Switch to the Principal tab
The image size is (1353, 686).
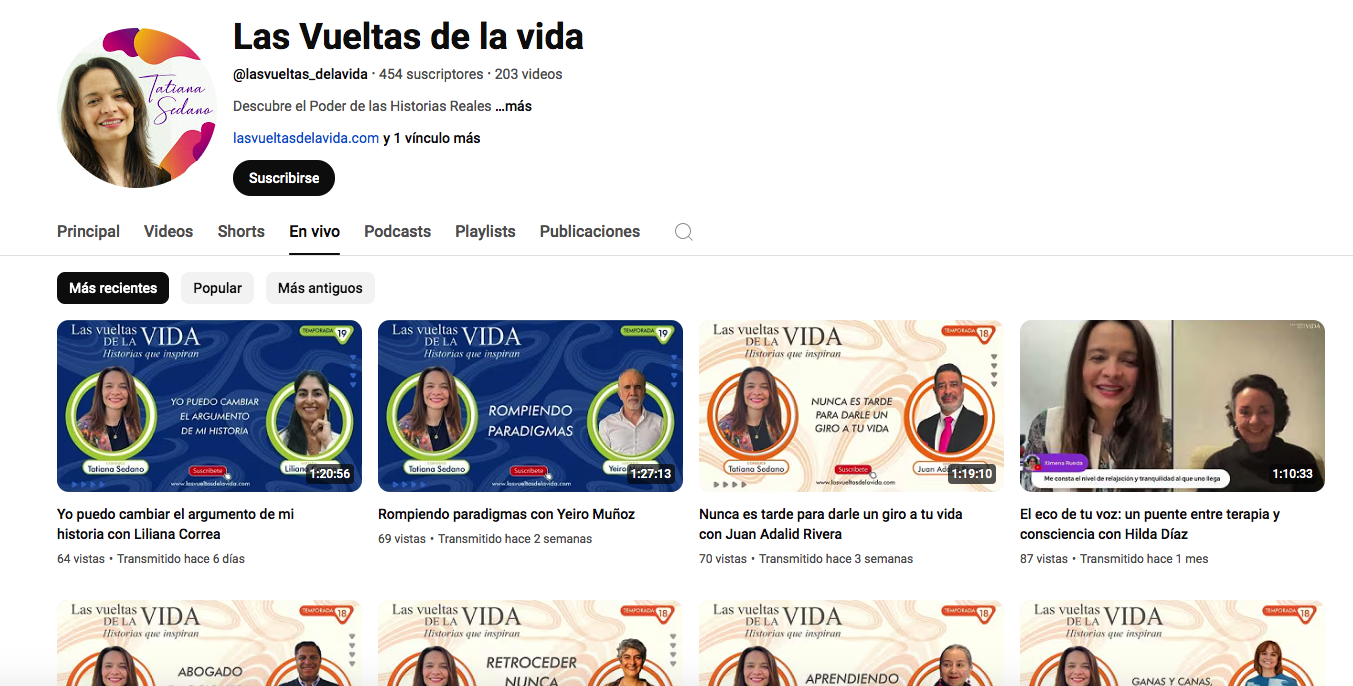(88, 231)
